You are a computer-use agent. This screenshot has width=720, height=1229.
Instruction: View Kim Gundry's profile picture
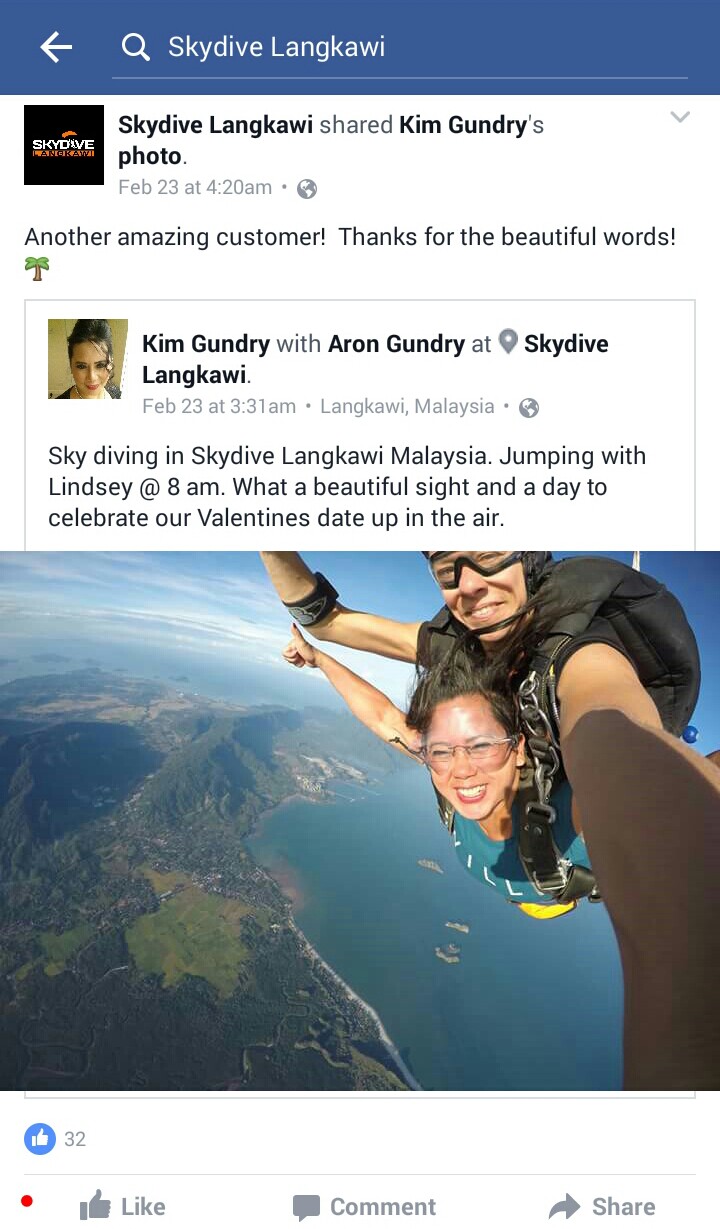coord(88,359)
